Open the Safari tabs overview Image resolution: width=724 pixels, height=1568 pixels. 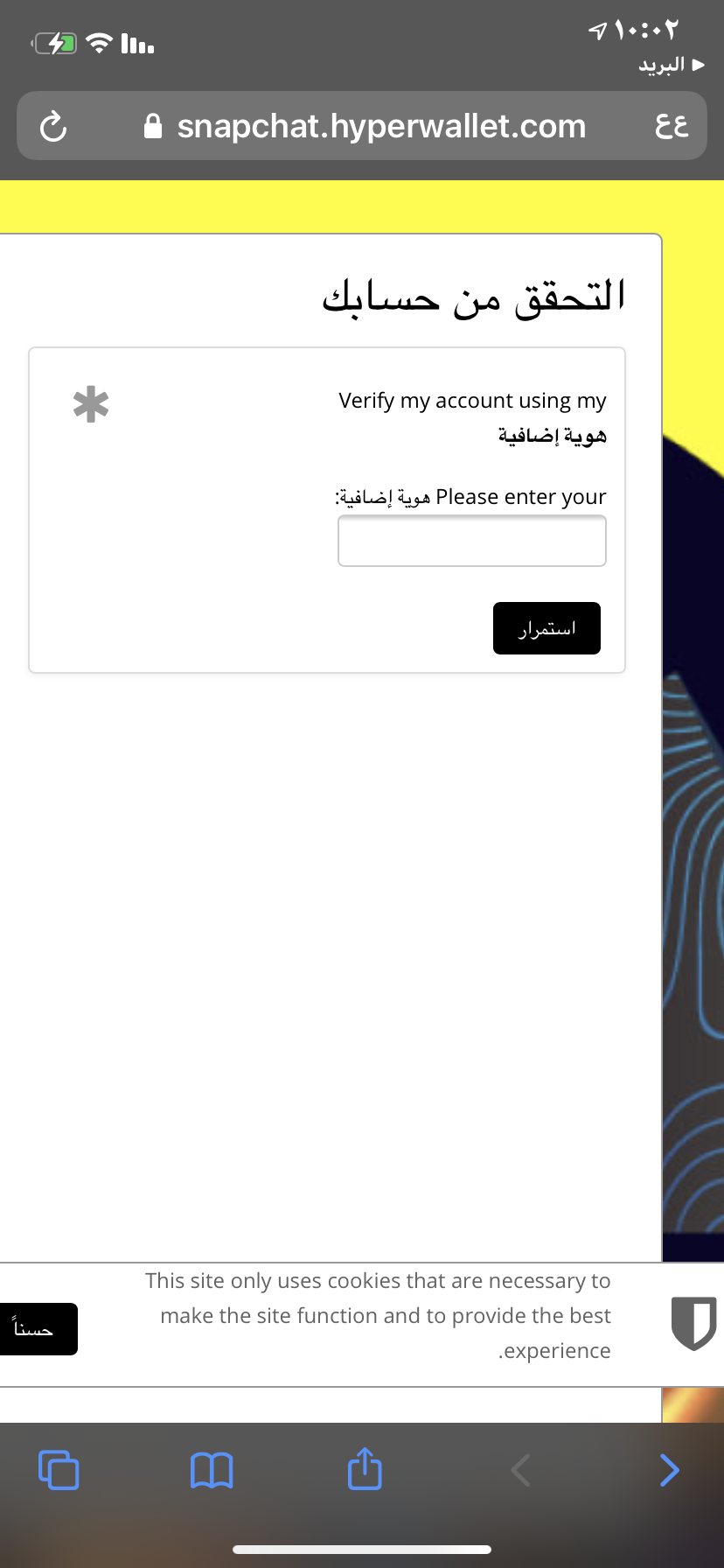tap(59, 1470)
